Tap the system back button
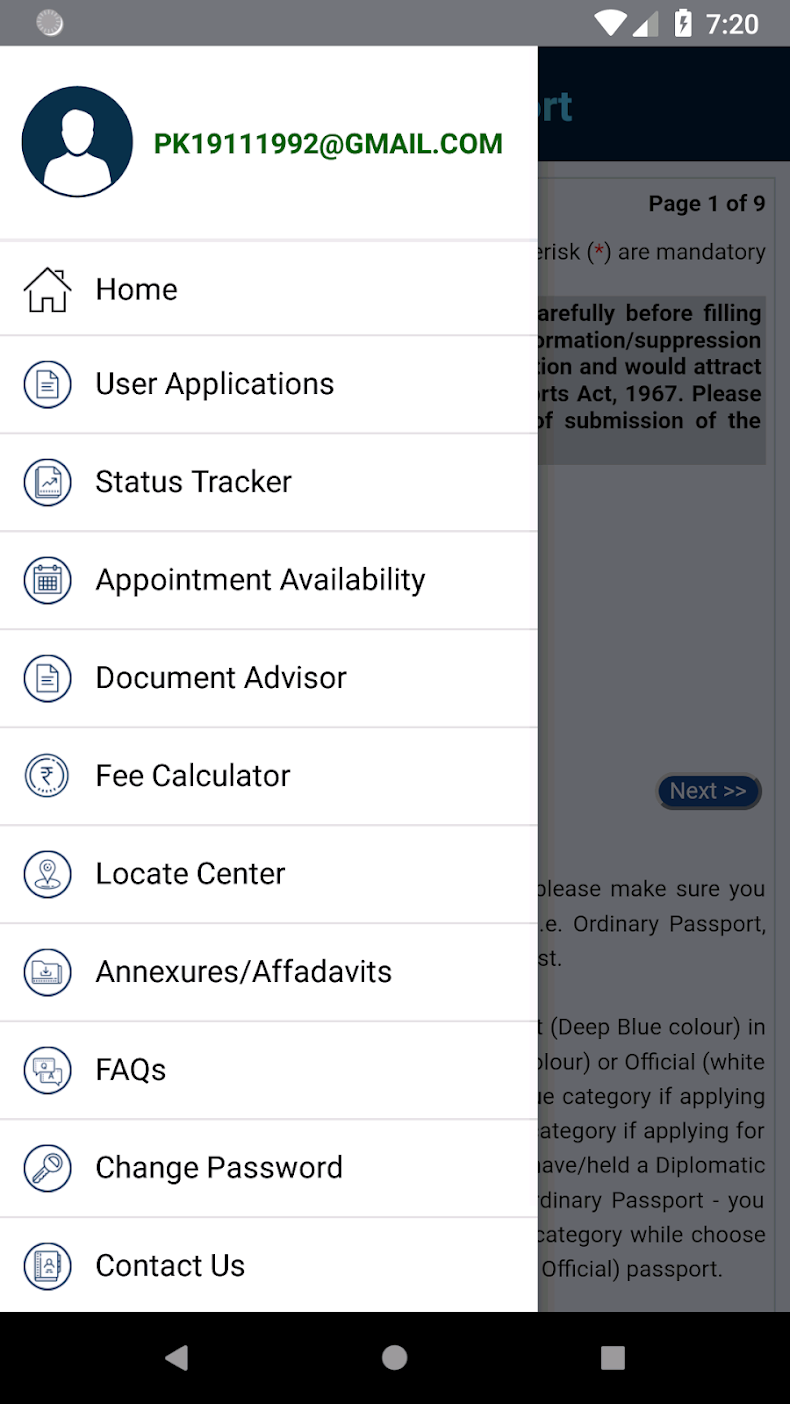 point(177,1357)
